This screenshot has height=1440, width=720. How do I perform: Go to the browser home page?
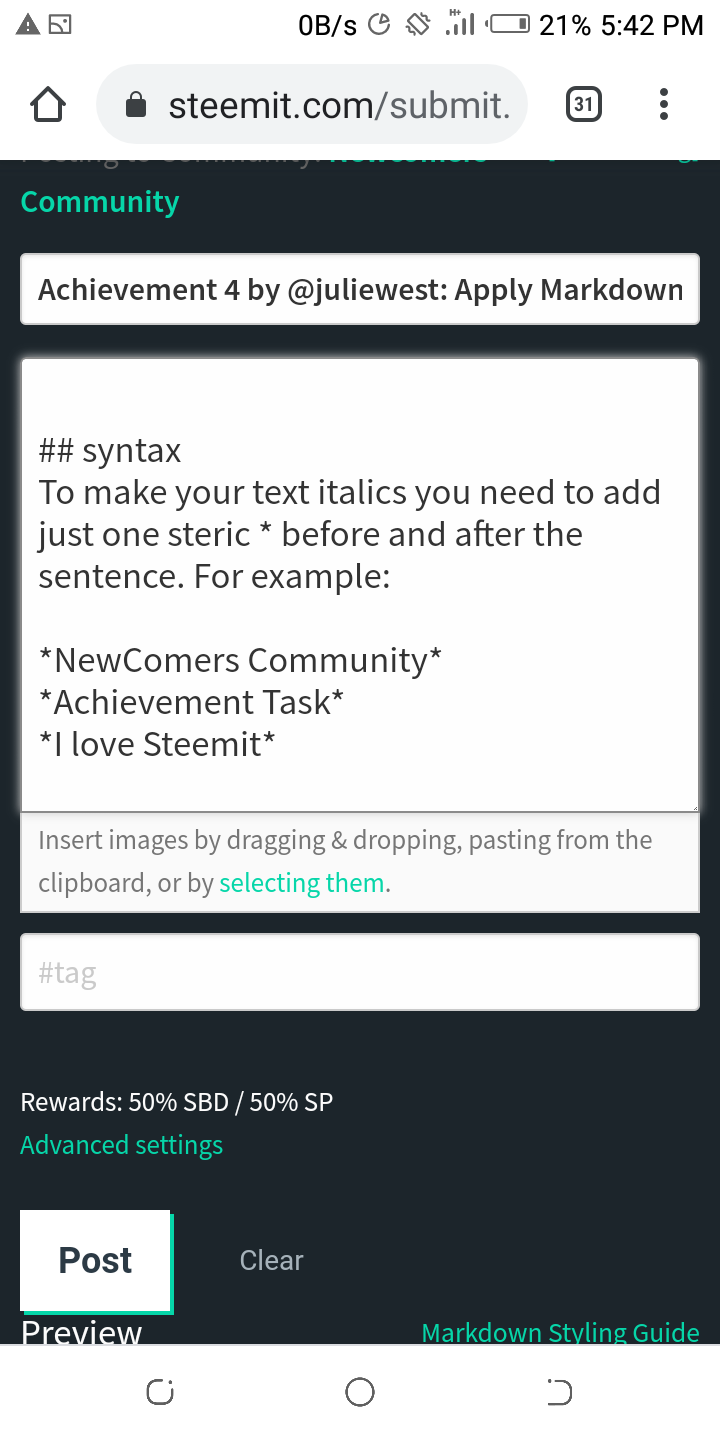(48, 104)
